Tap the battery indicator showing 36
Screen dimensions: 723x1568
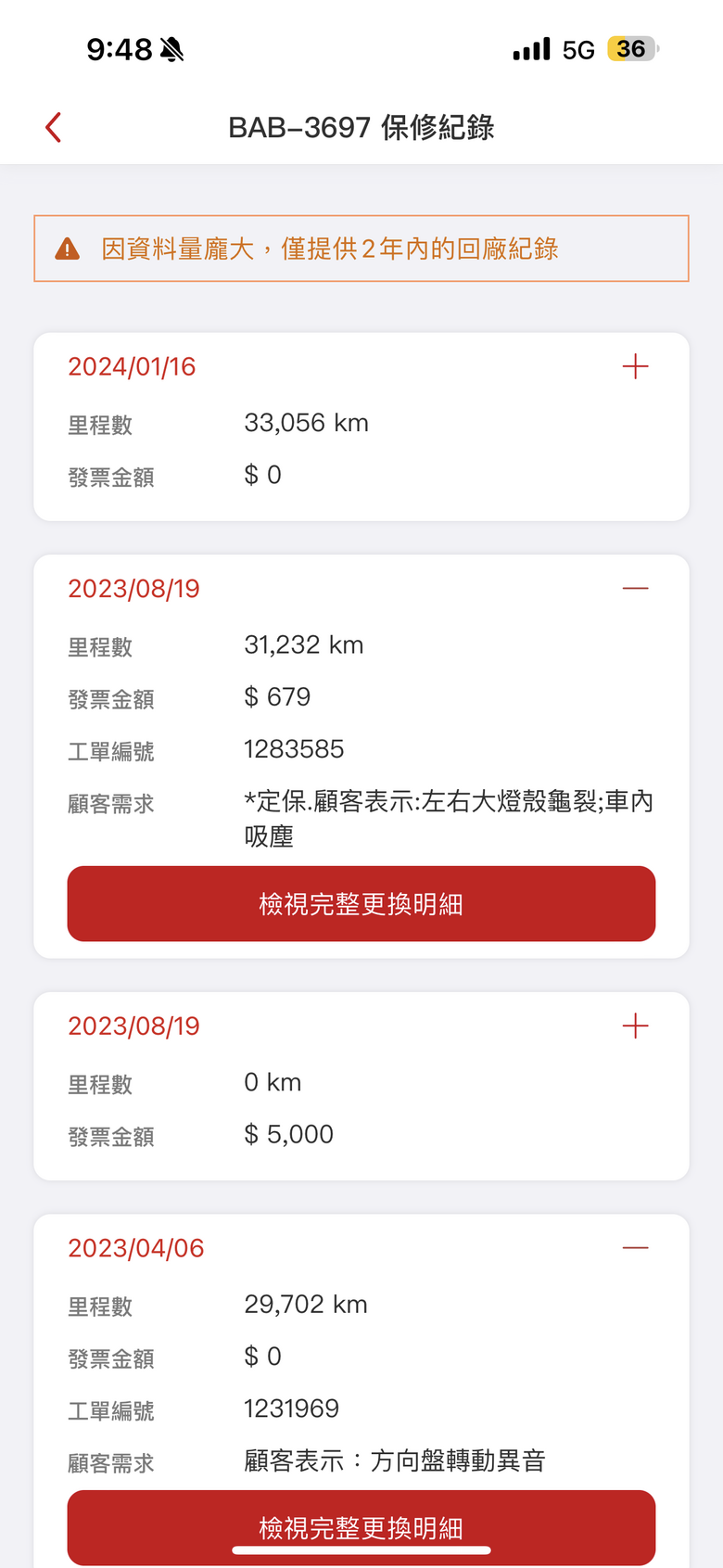(x=631, y=48)
